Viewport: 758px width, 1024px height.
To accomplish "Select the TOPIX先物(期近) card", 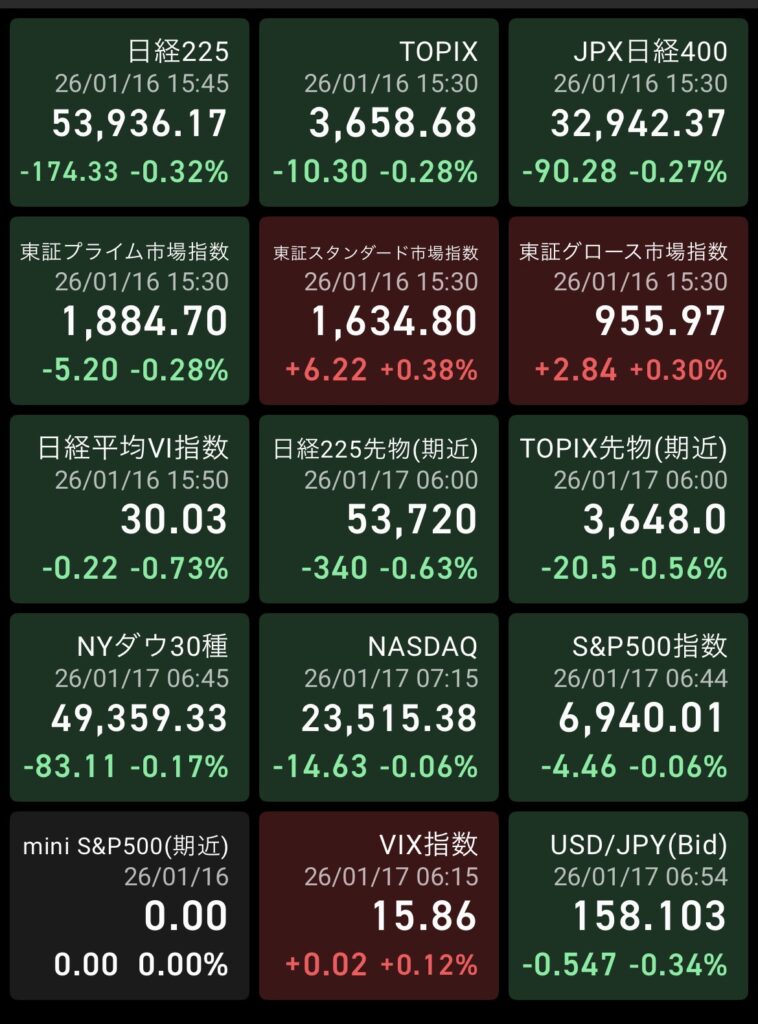I will point(628,508).
